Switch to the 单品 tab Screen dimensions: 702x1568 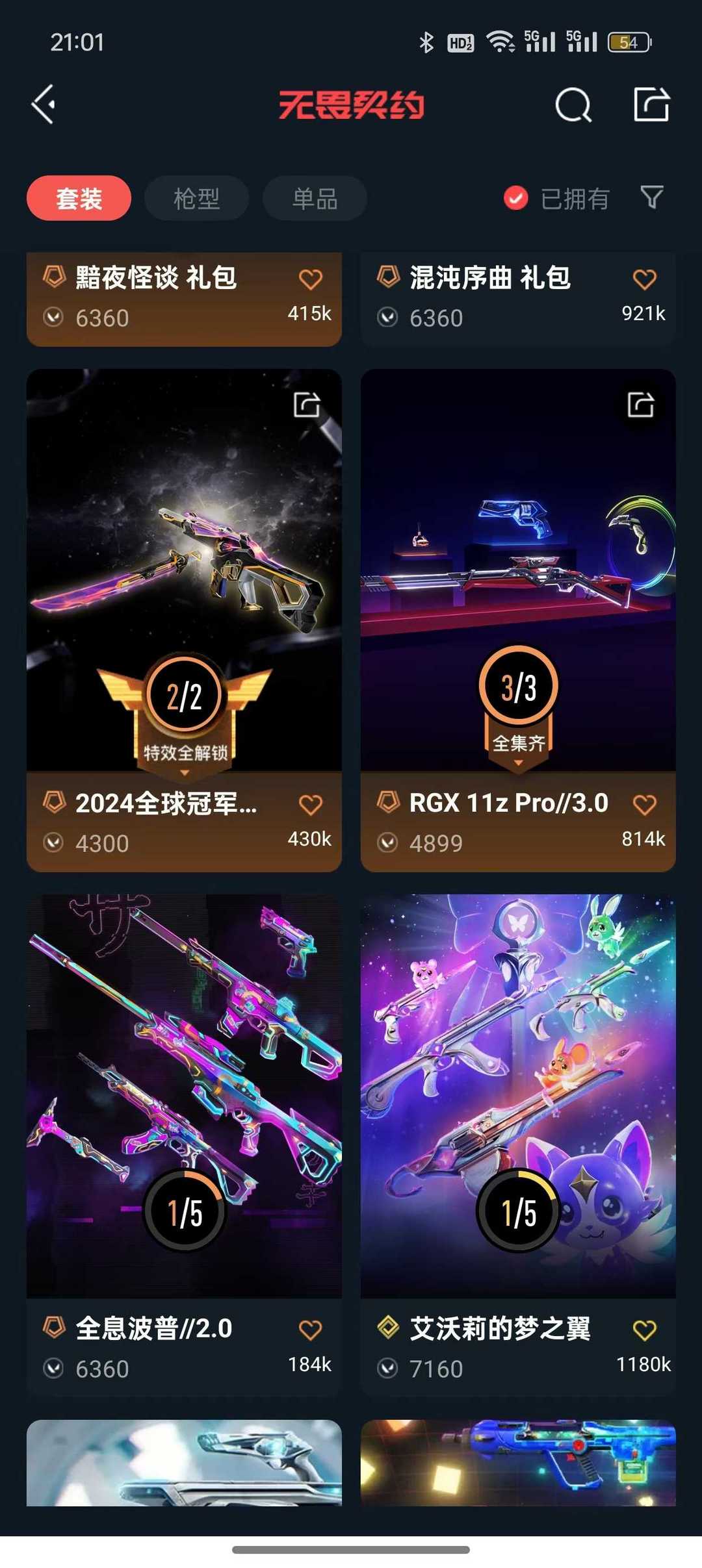coord(314,197)
